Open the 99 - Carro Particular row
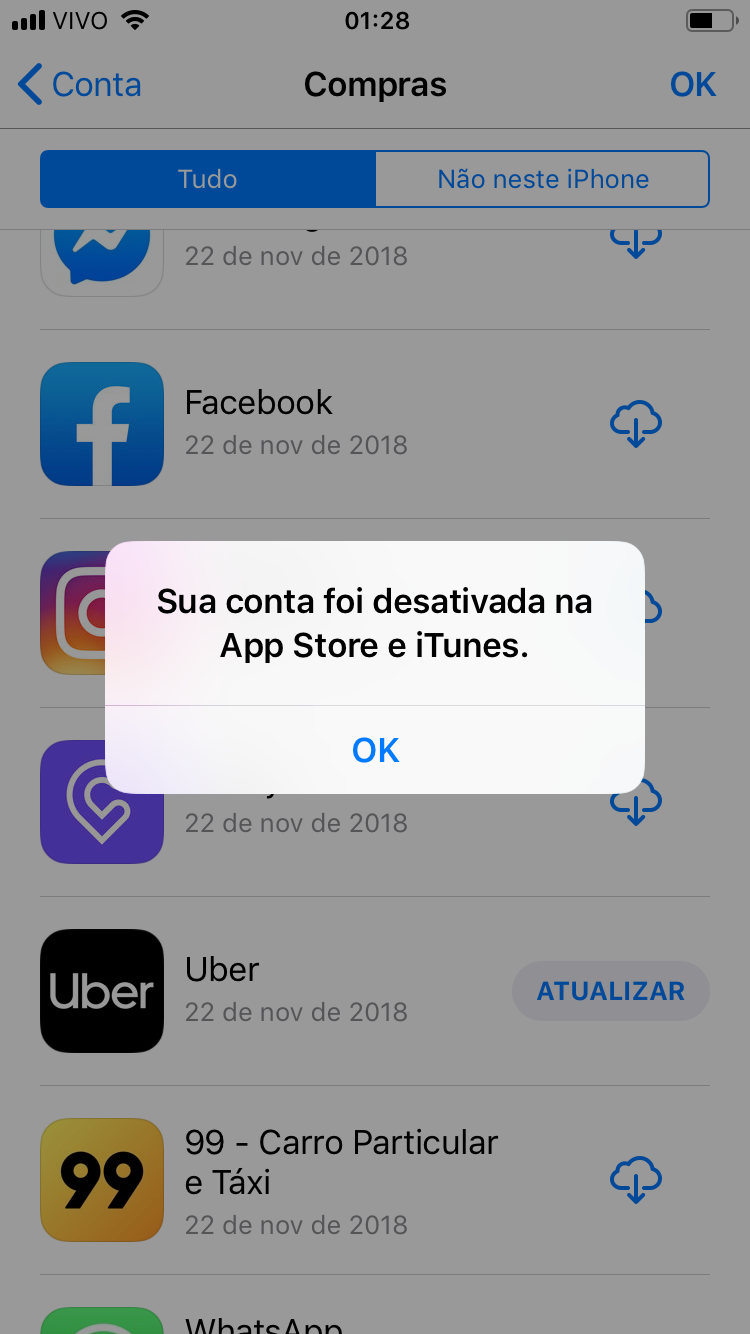The width and height of the screenshot is (750, 1334). click(340, 1180)
